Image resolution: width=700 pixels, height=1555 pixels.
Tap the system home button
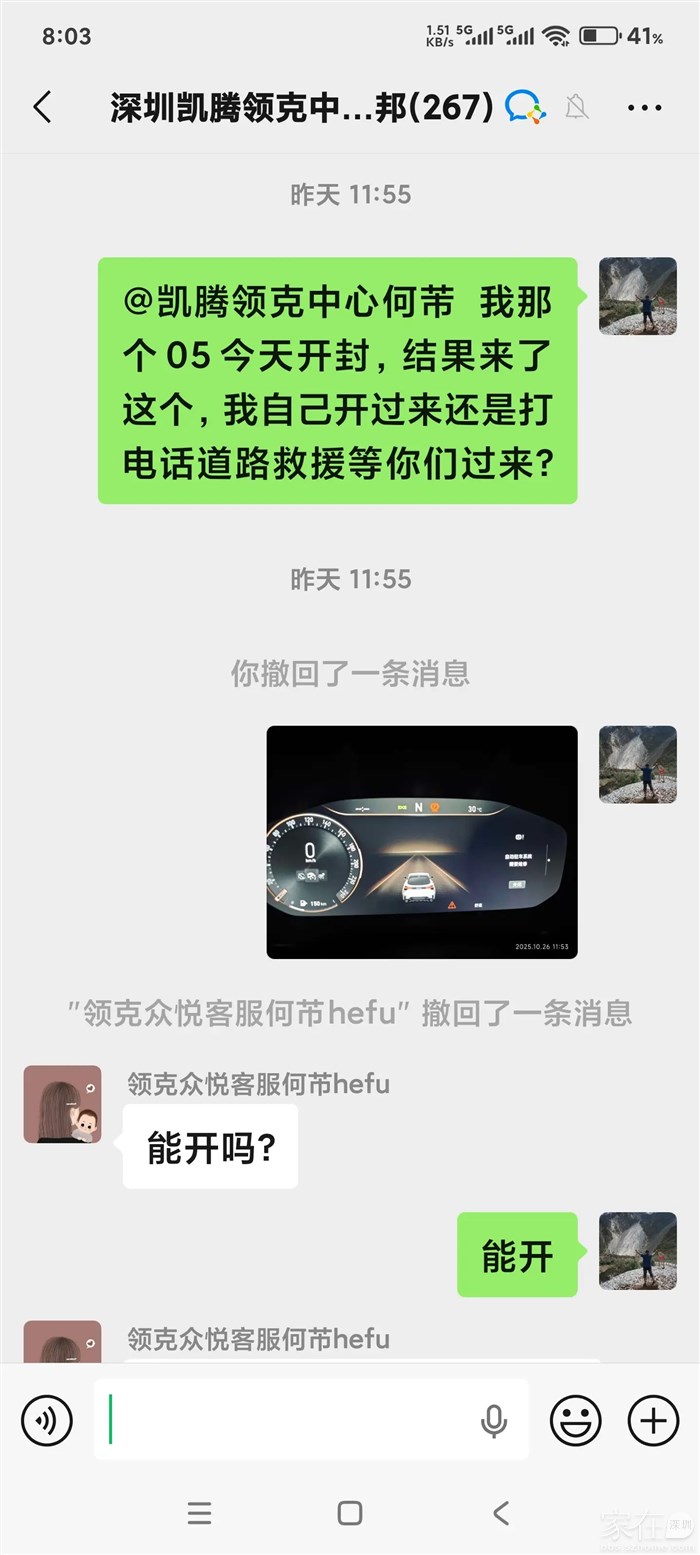click(x=350, y=1513)
